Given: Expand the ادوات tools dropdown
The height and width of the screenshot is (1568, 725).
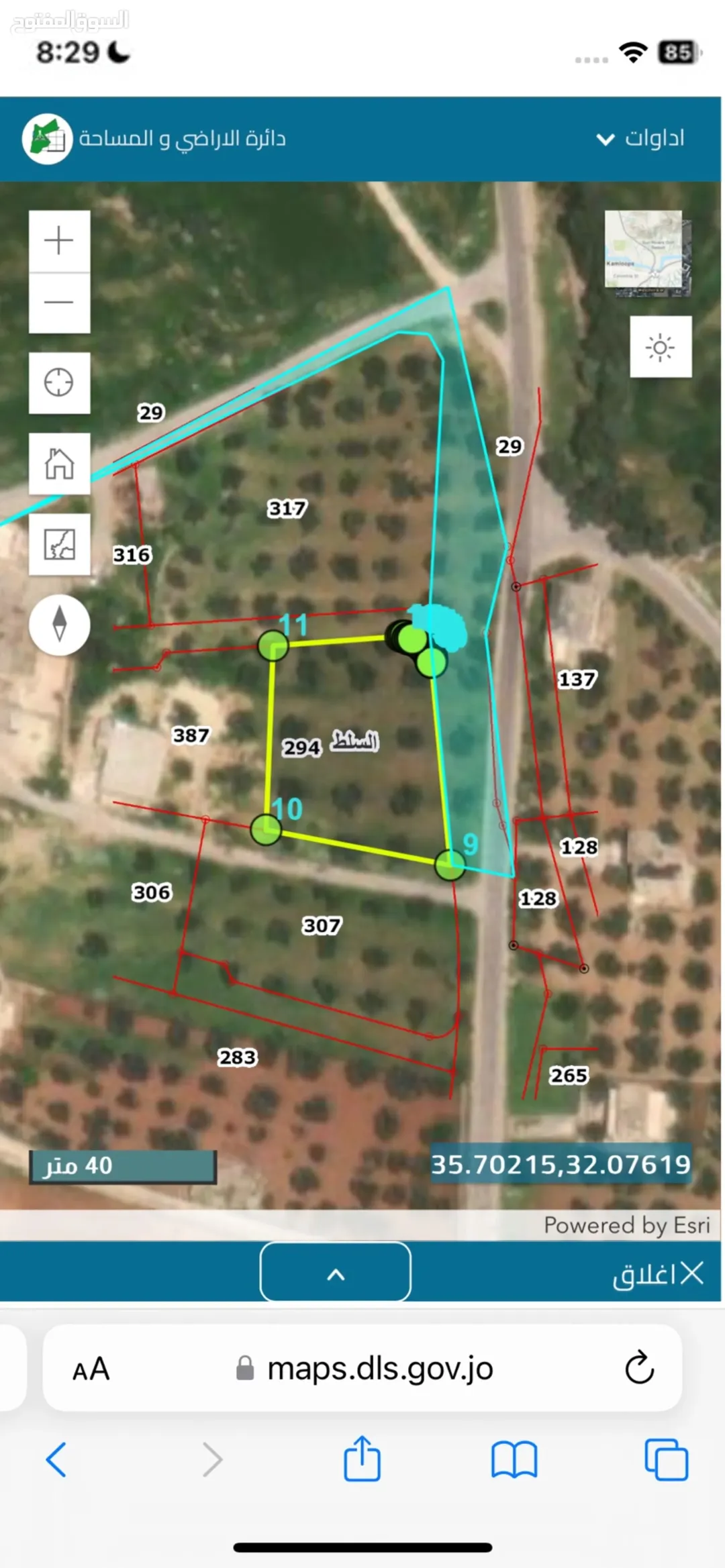Looking at the screenshot, I should coord(641,138).
